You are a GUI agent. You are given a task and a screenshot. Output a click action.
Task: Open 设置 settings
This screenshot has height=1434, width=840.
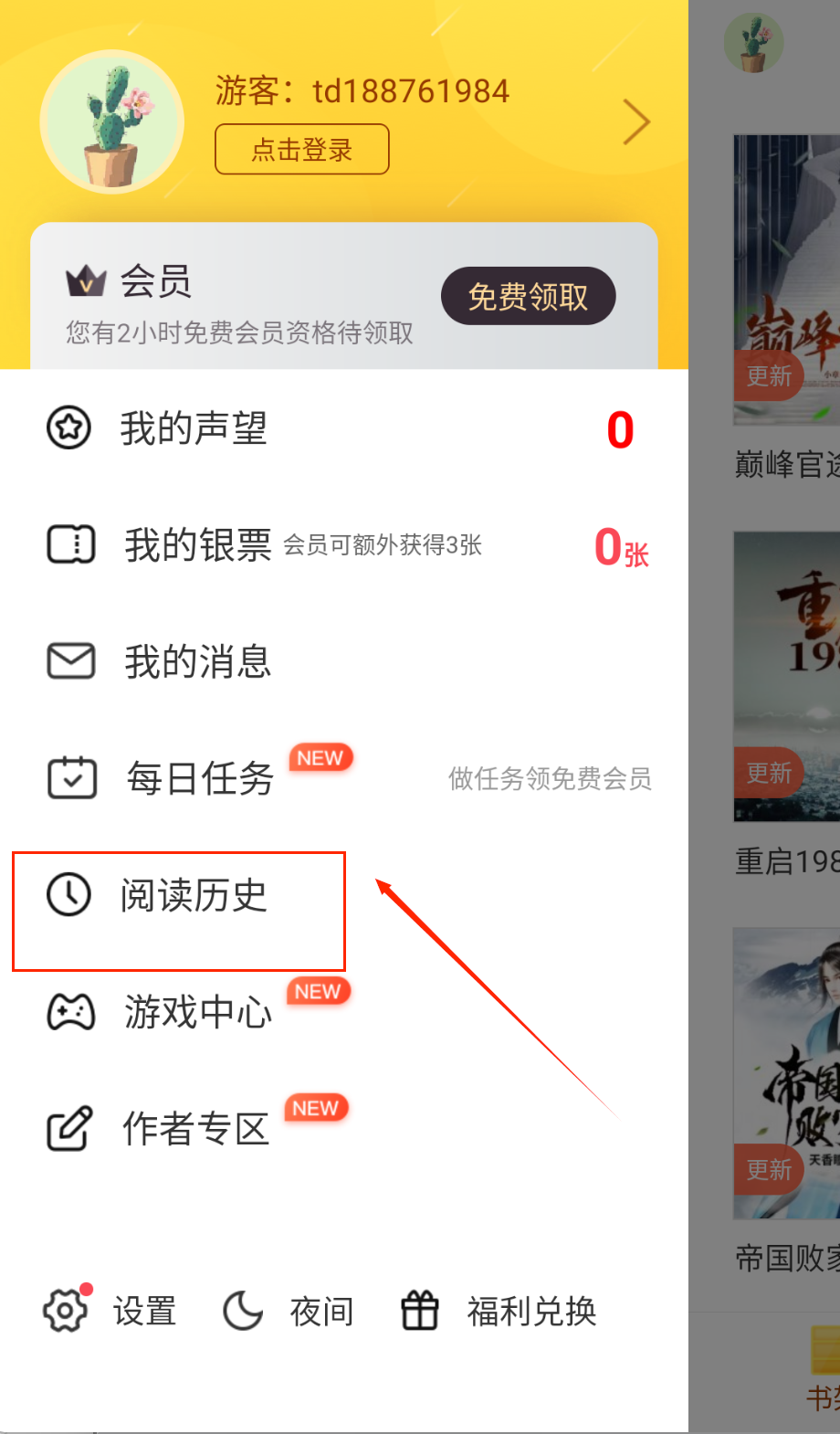point(110,1312)
